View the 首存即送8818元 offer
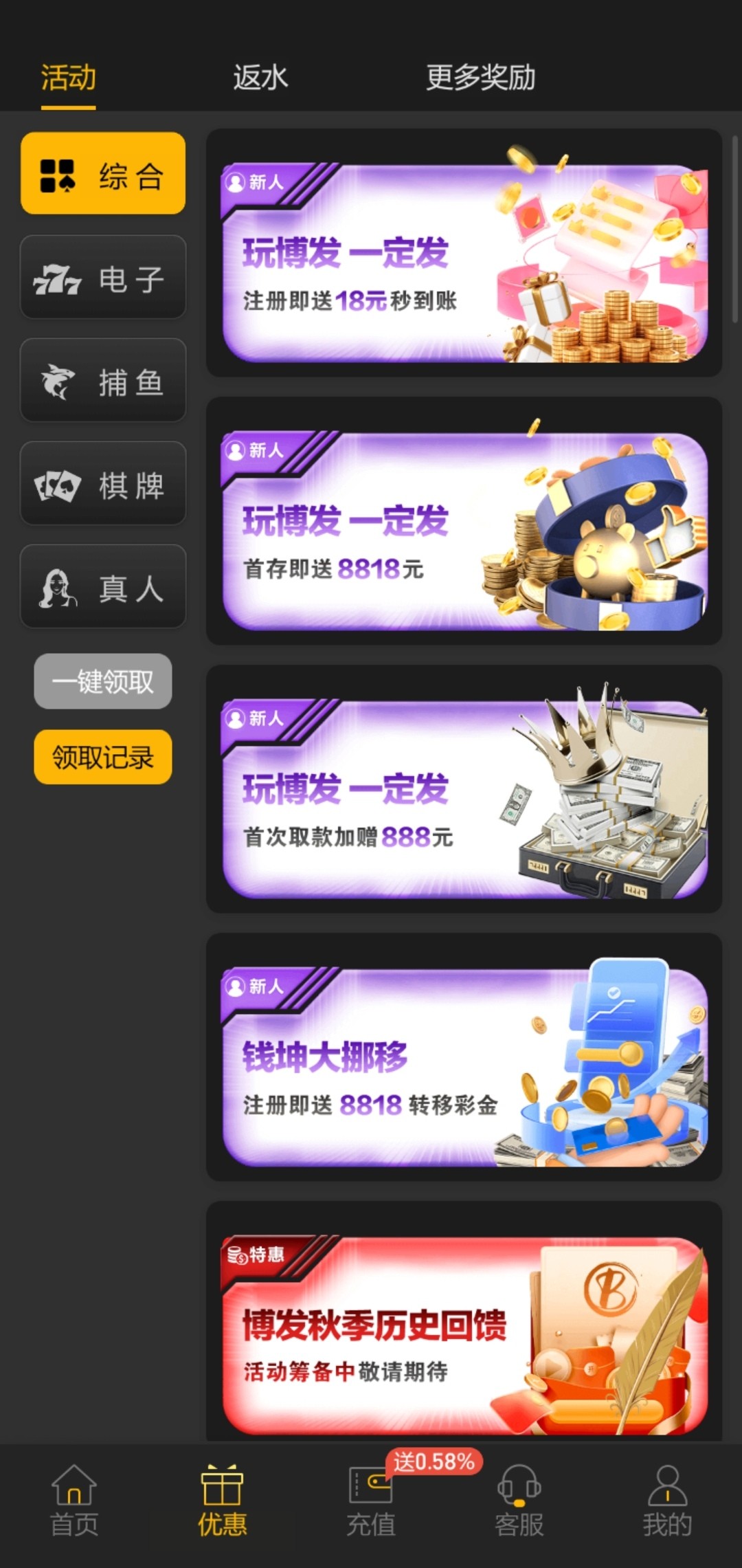742x1568 pixels. (464, 531)
